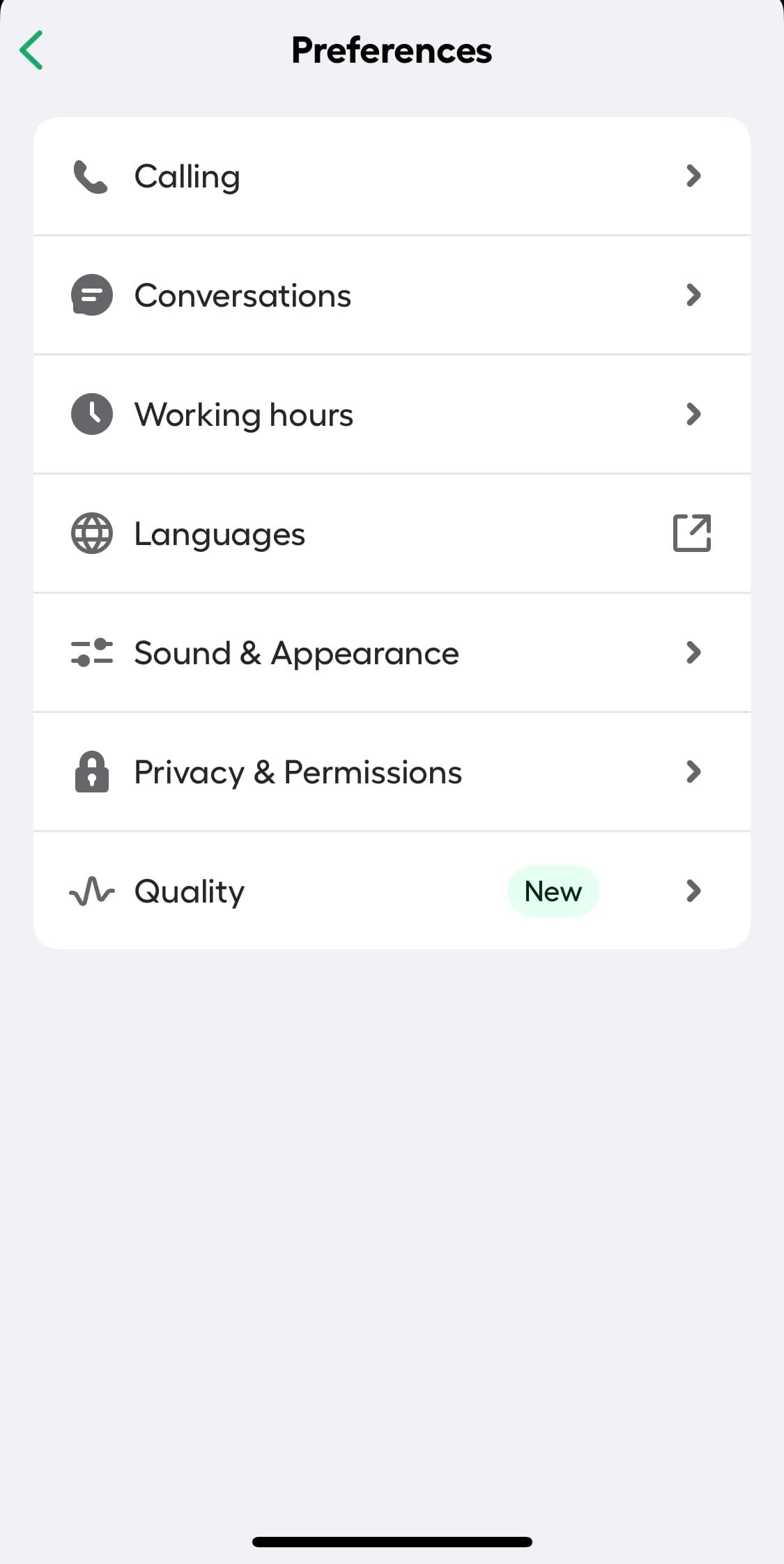
Task: Click the green back arrow
Action: pos(32,49)
